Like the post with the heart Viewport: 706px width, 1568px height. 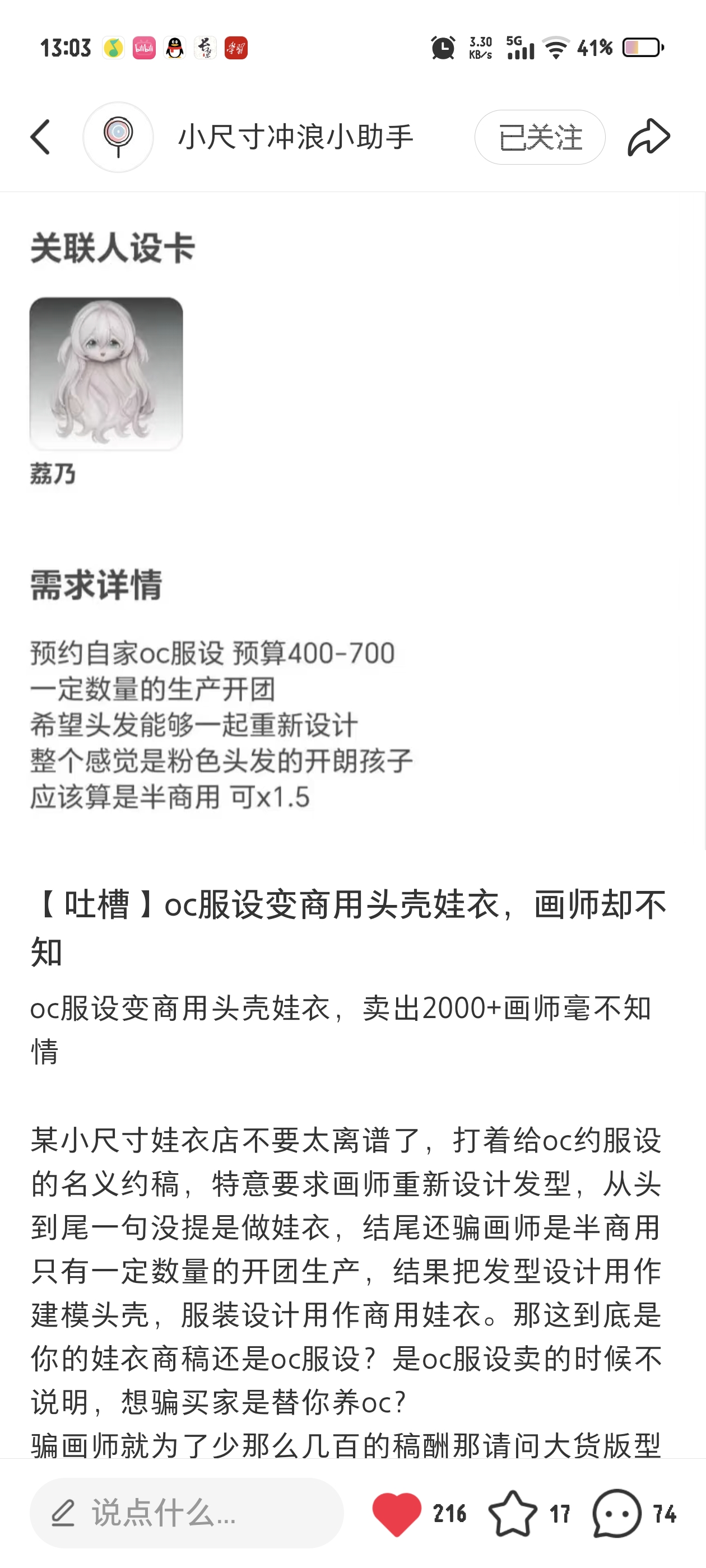397,1513
